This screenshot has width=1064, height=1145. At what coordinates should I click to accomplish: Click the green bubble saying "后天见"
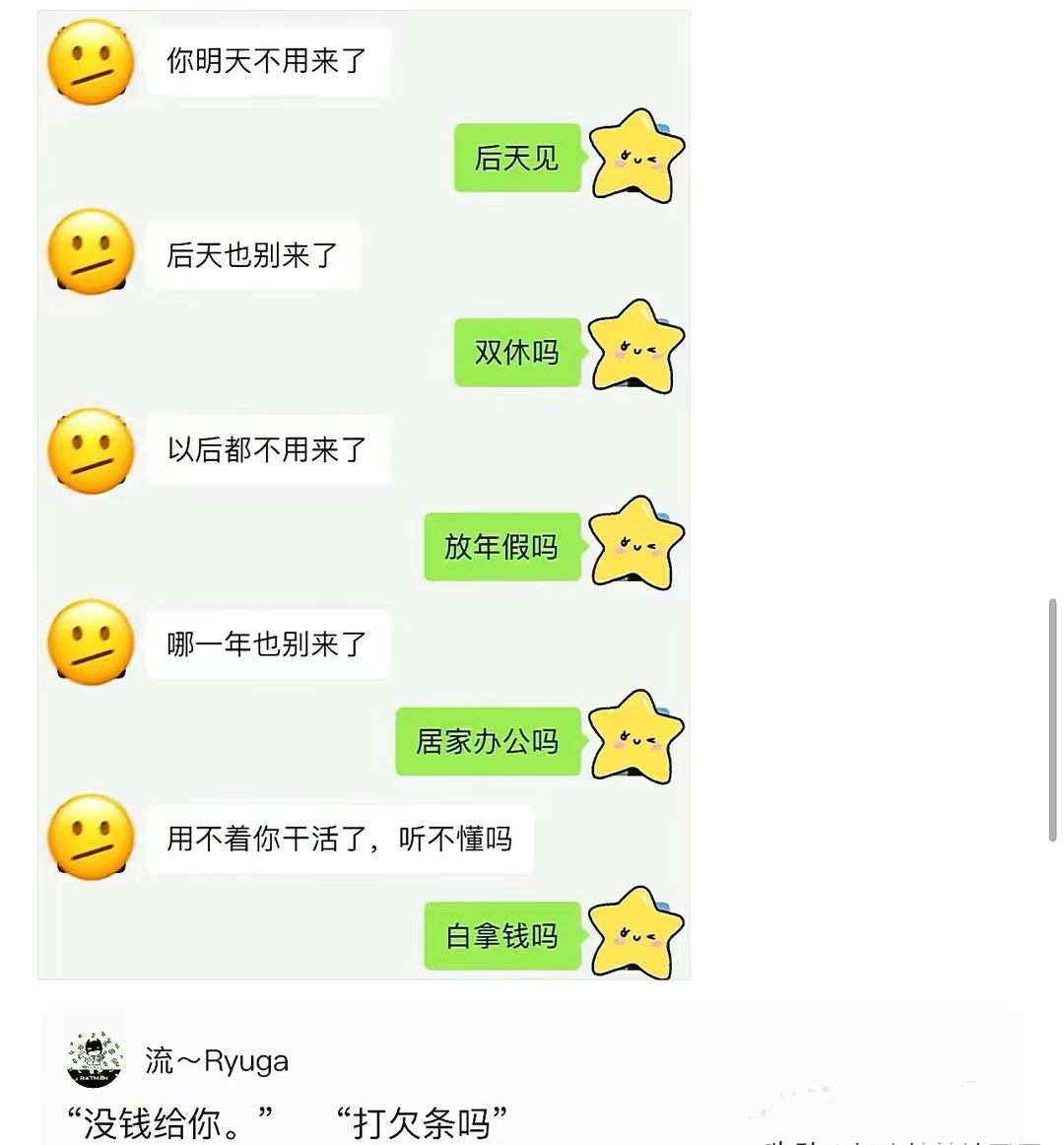(x=517, y=158)
